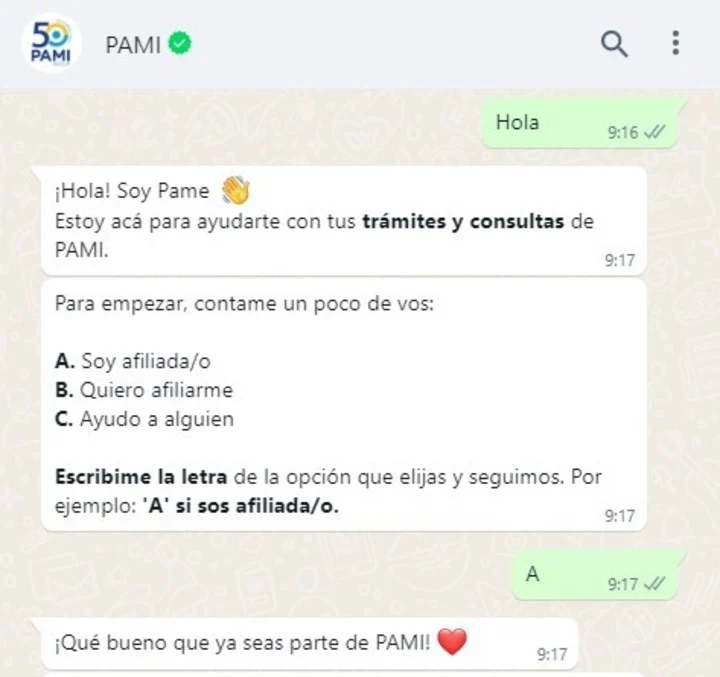Open PAMI contact info from header name
Screen dimensions: 720x677
(133, 45)
